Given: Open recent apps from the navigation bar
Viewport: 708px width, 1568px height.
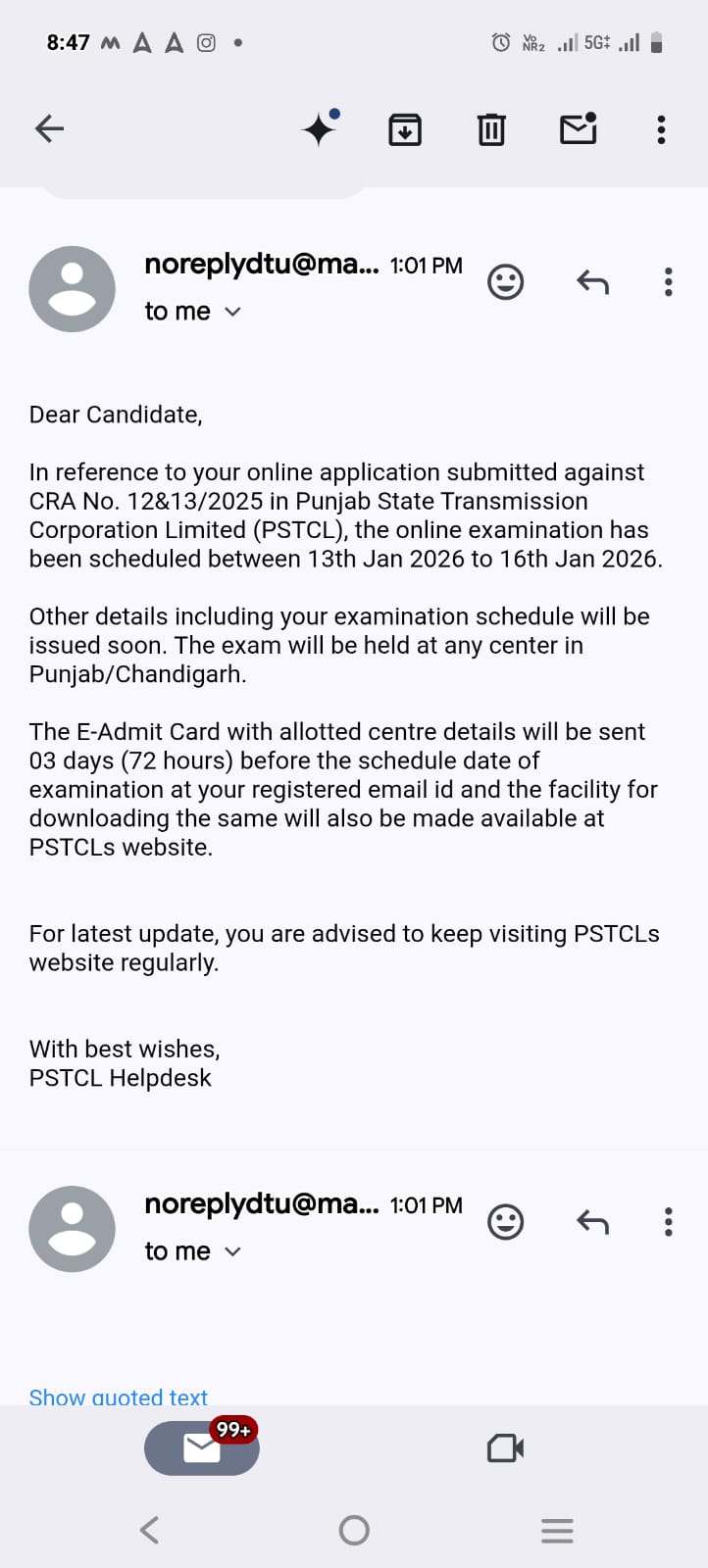Looking at the screenshot, I should tap(557, 1529).
